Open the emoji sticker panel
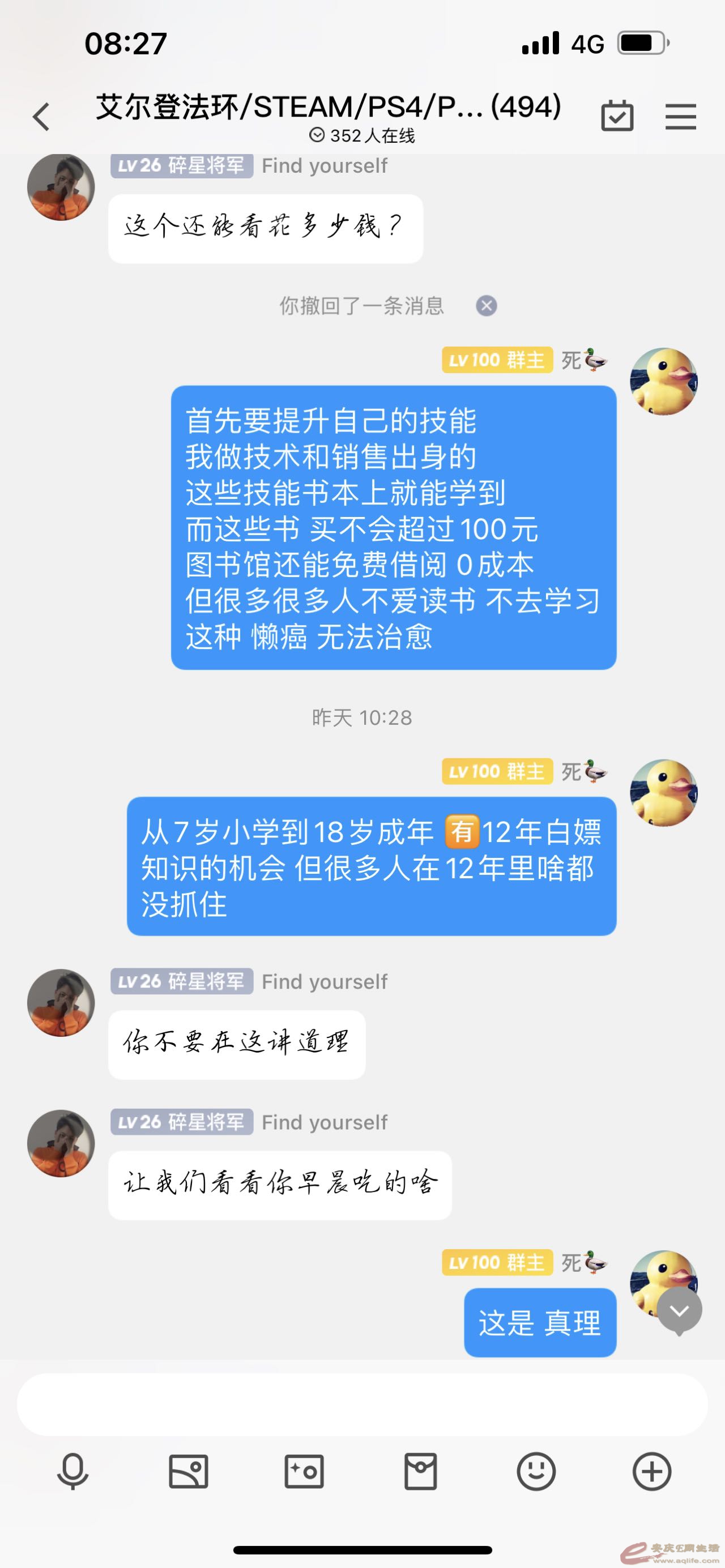This screenshot has height=1568, width=725. [x=536, y=1472]
